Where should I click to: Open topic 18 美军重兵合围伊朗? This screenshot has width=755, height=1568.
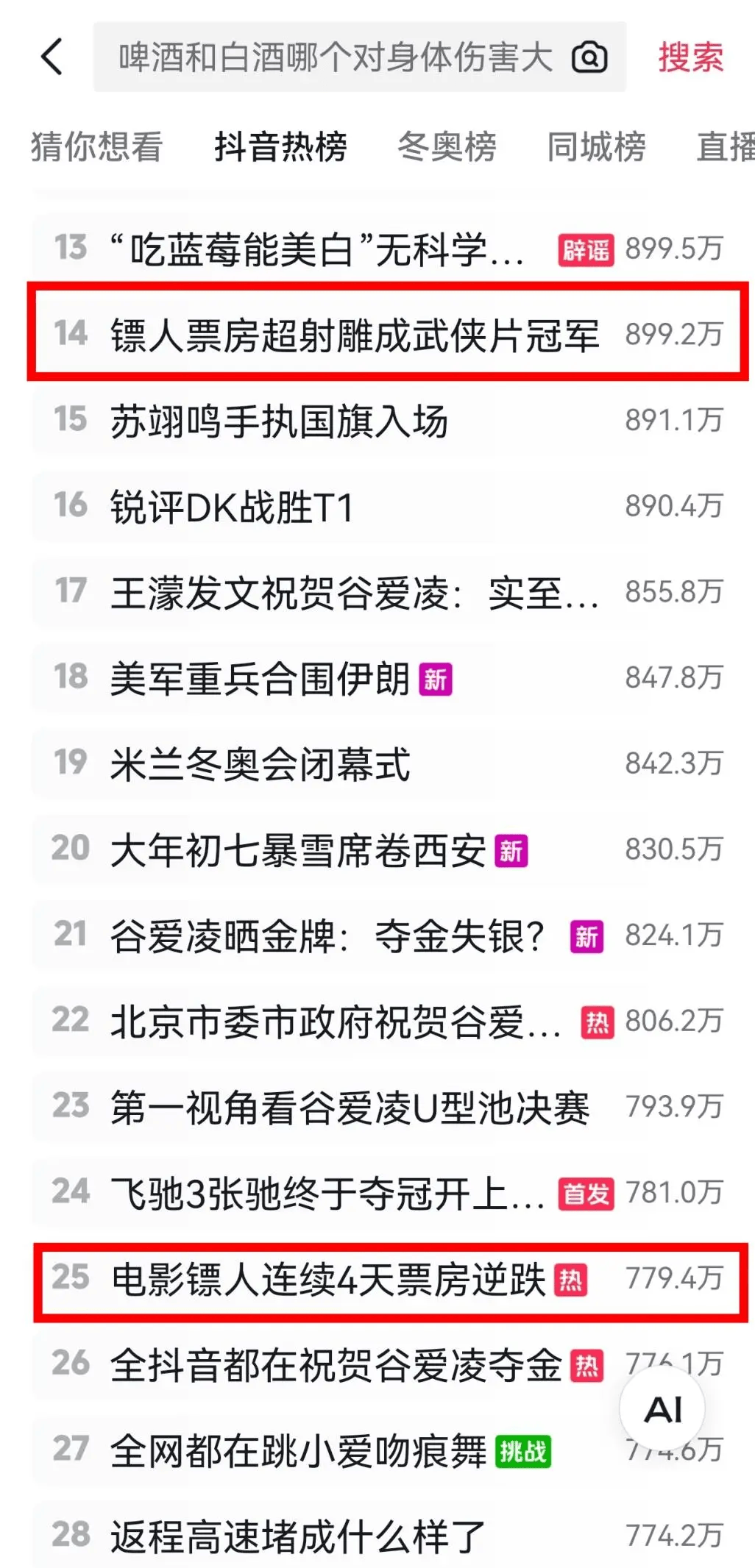click(259, 678)
